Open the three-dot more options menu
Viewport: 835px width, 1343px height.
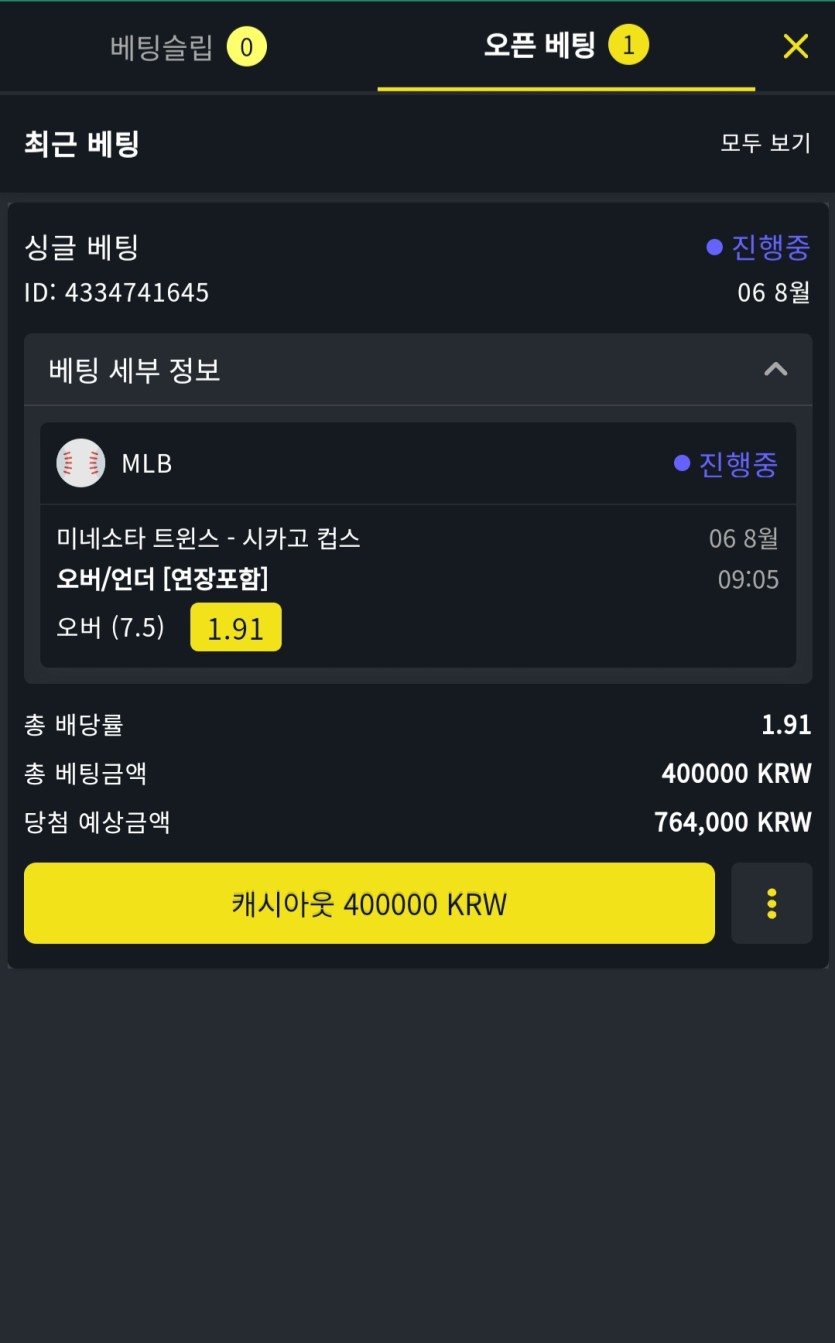772,904
